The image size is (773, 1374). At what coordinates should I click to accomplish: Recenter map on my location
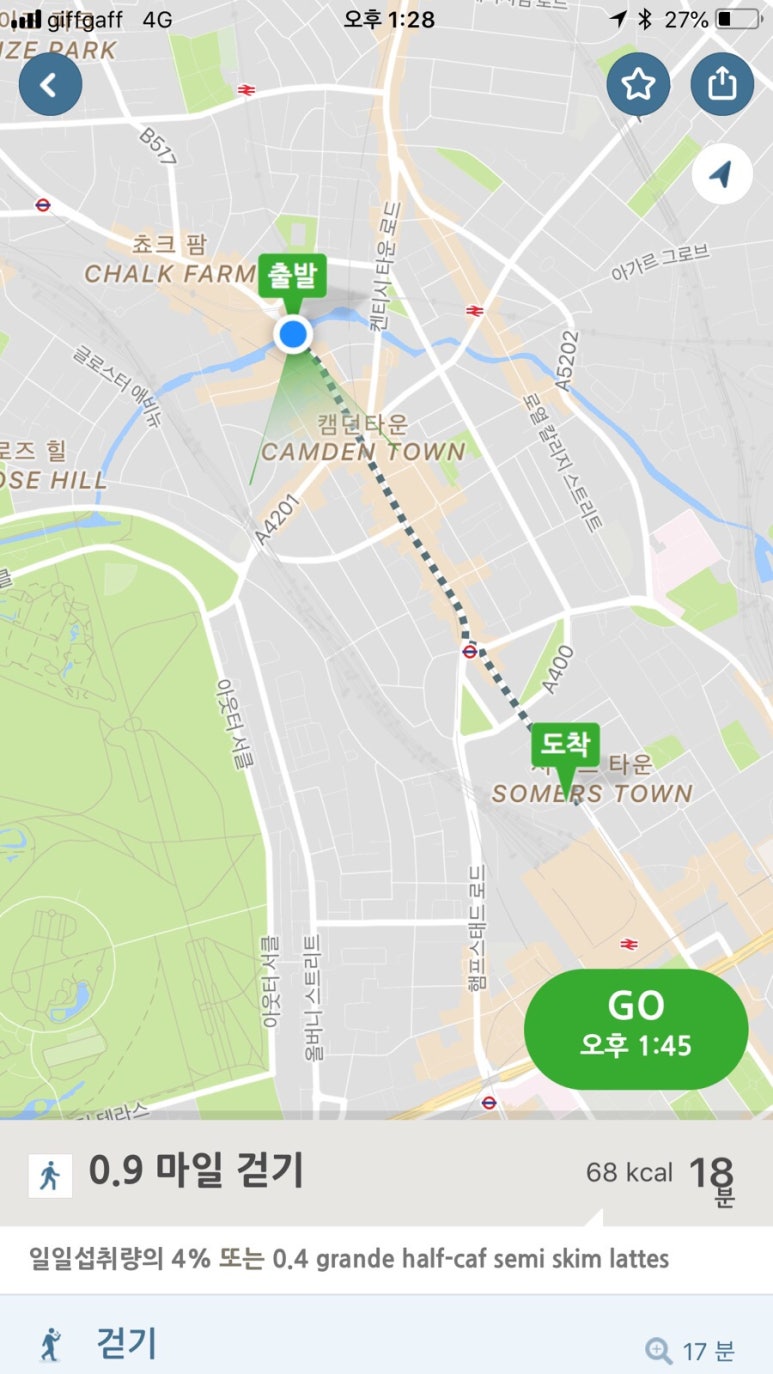[x=721, y=175]
